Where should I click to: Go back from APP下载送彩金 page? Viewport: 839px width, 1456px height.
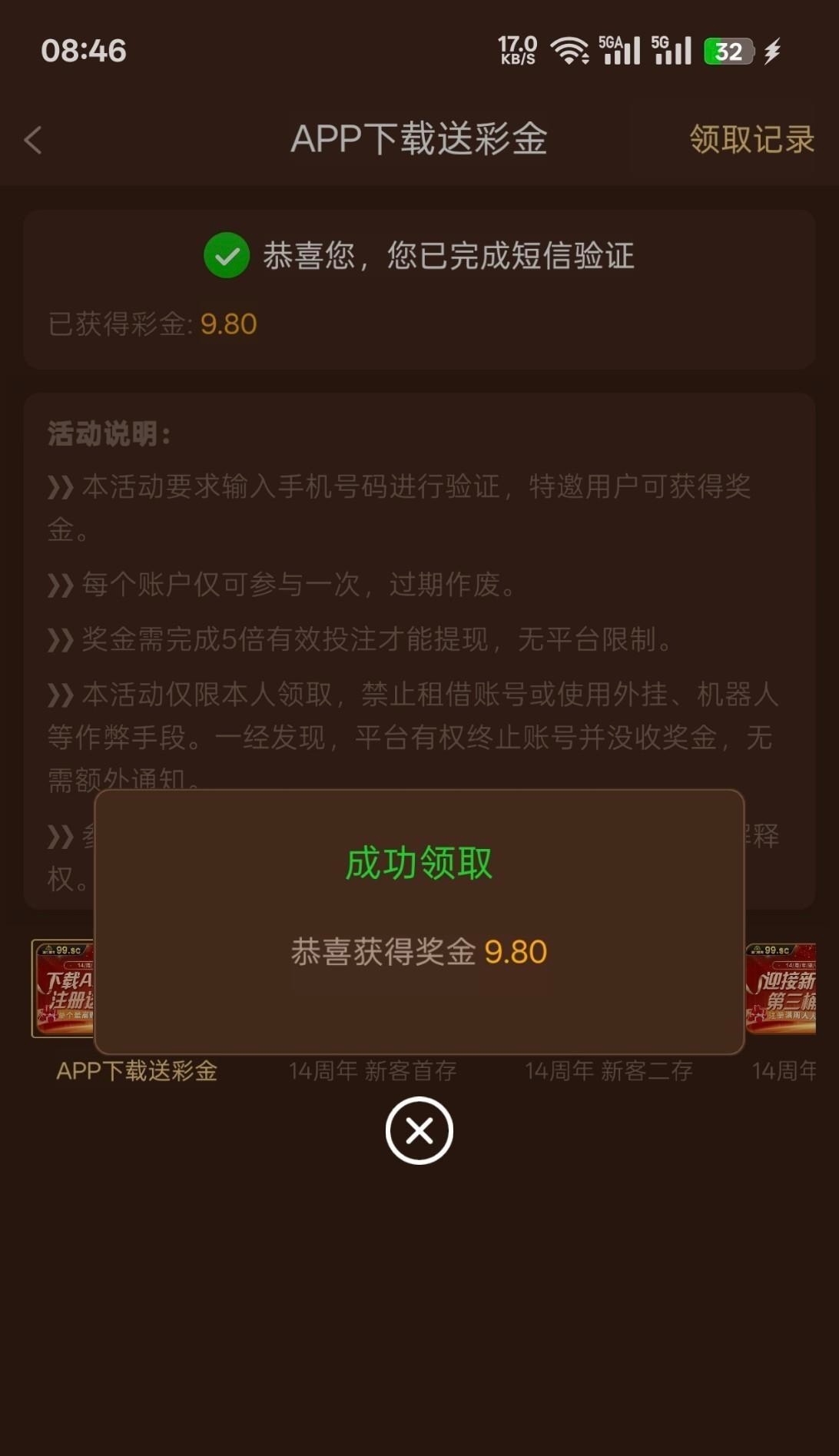pos(34,140)
